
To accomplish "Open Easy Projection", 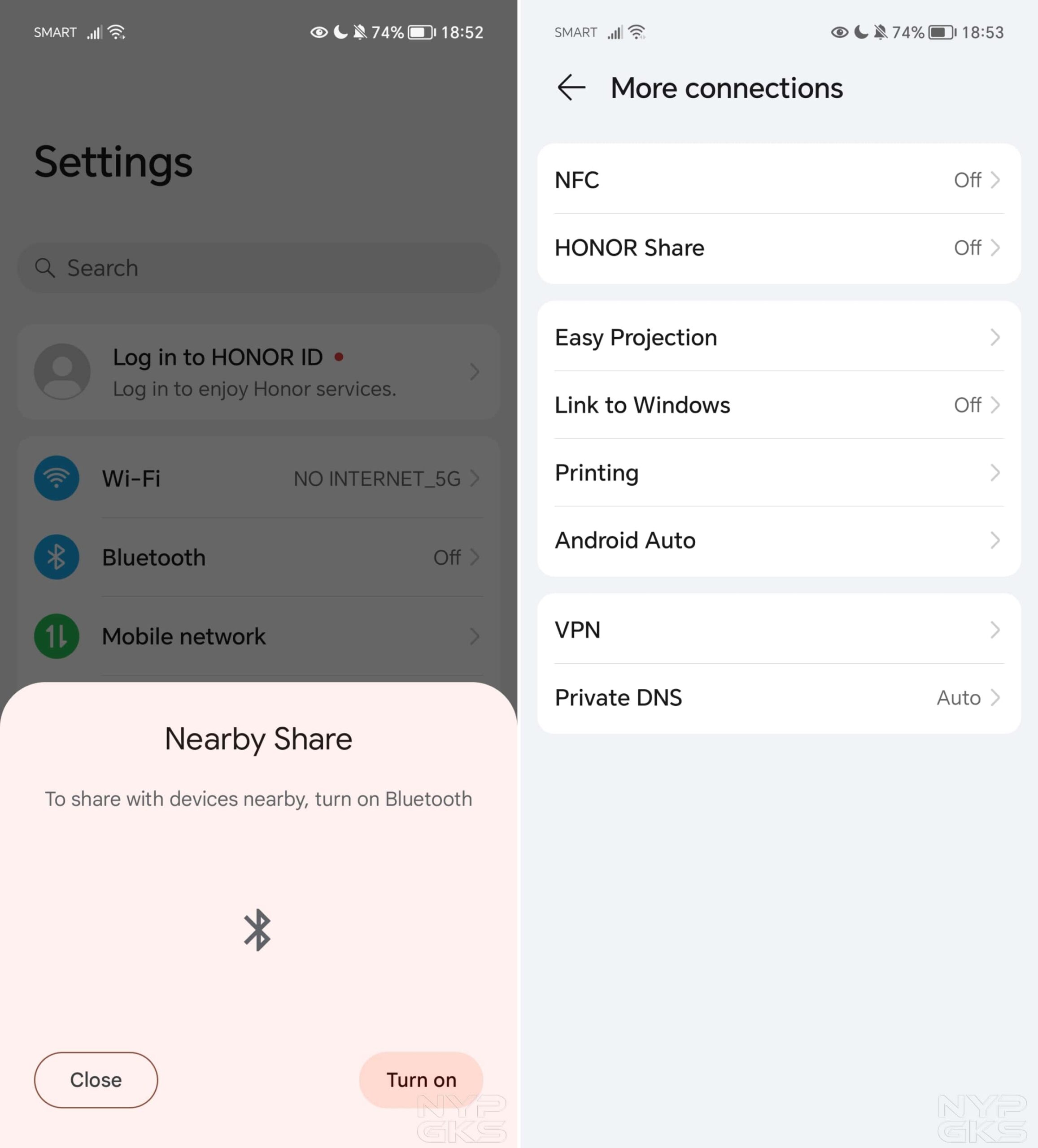I will (x=778, y=337).
